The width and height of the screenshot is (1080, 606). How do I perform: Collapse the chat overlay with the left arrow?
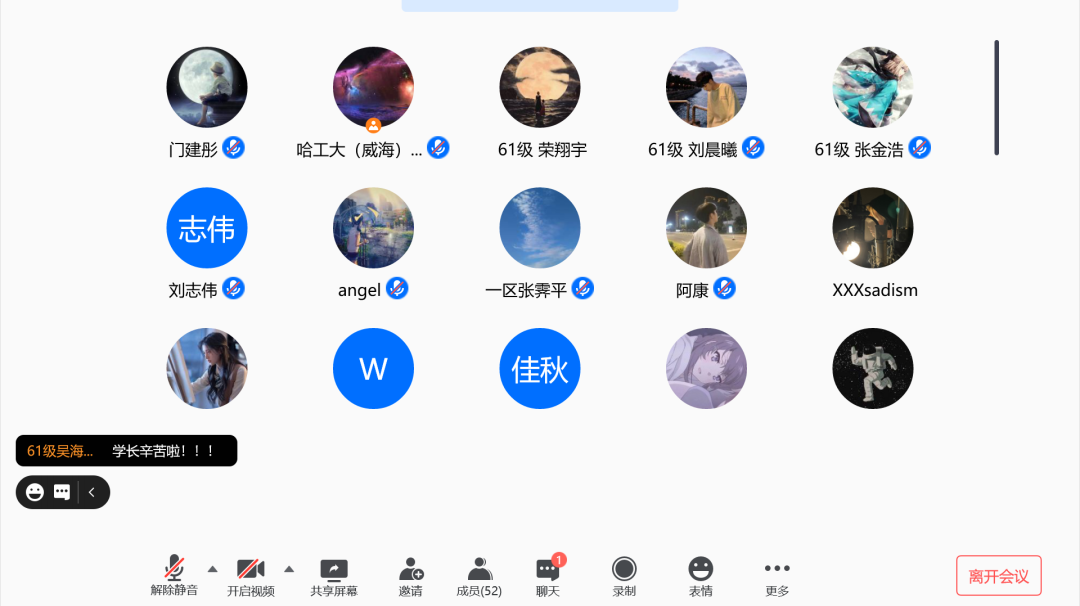(92, 492)
